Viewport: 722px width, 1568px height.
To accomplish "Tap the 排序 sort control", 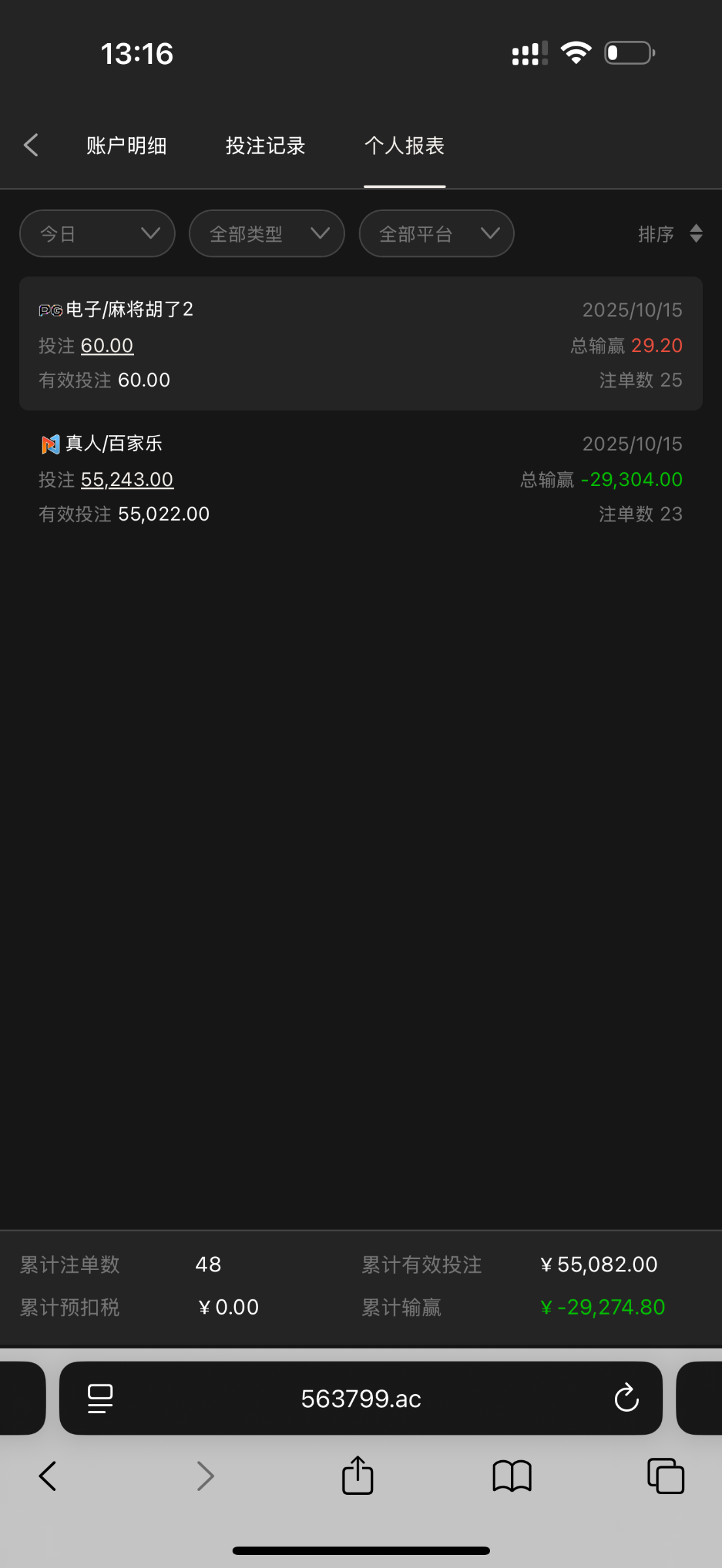I will tap(670, 233).
